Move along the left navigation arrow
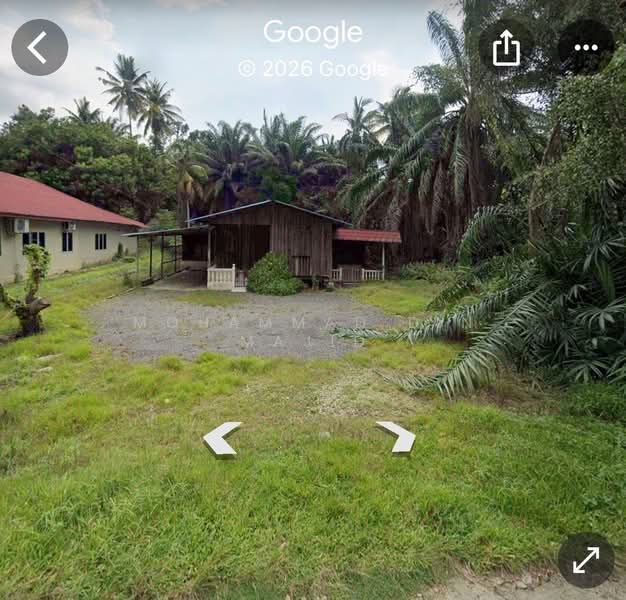This screenshot has width=626, height=600. pos(221,438)
